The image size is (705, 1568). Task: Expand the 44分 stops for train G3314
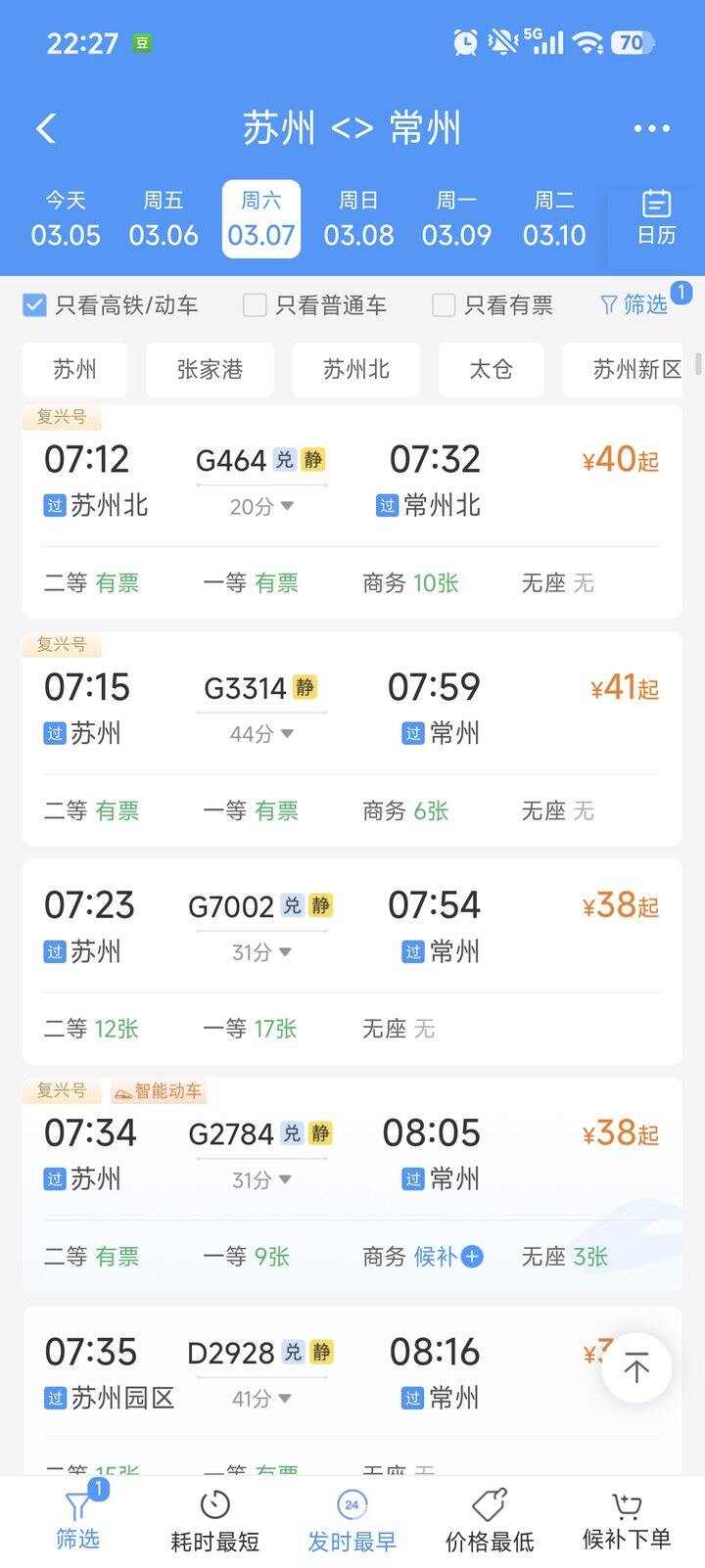point(258,733)
